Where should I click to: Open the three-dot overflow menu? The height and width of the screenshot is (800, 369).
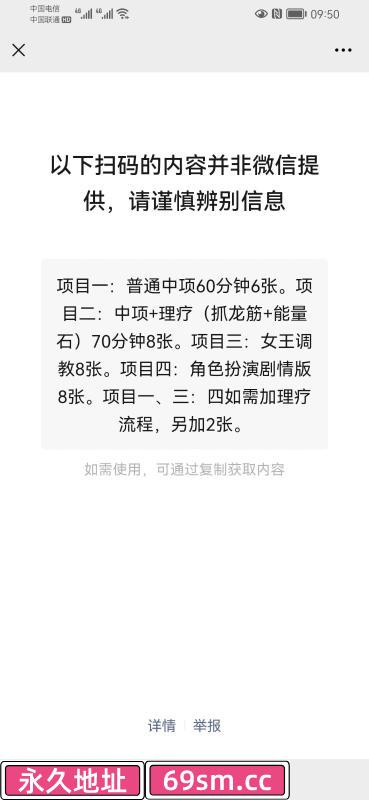click(x=343, y=50)
